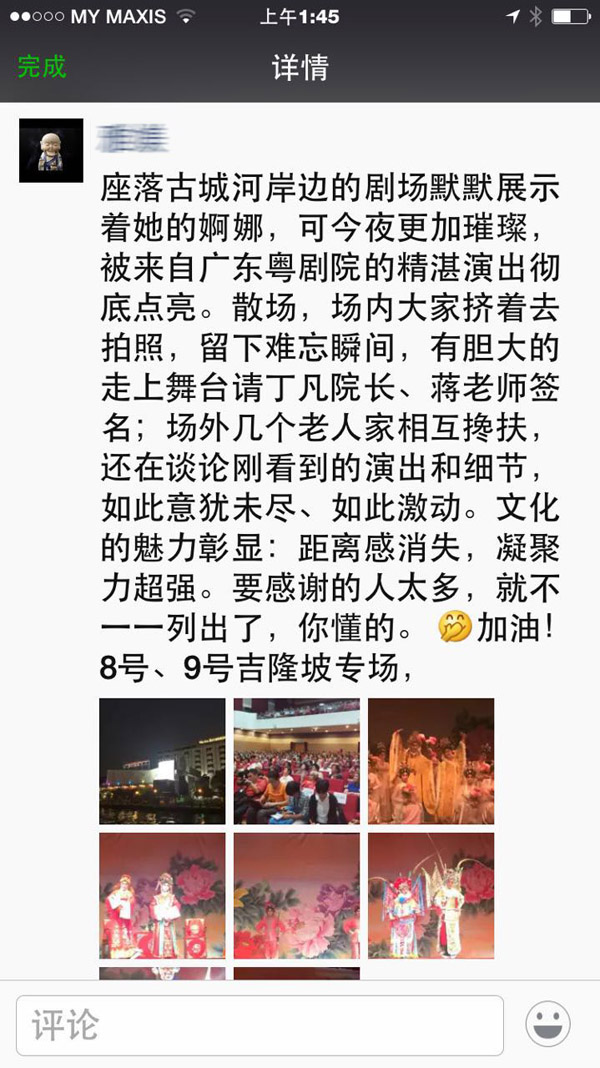Screen dimensions: 600x1068
Task: Open the poster's avatar profile
Action: point(51,150)
